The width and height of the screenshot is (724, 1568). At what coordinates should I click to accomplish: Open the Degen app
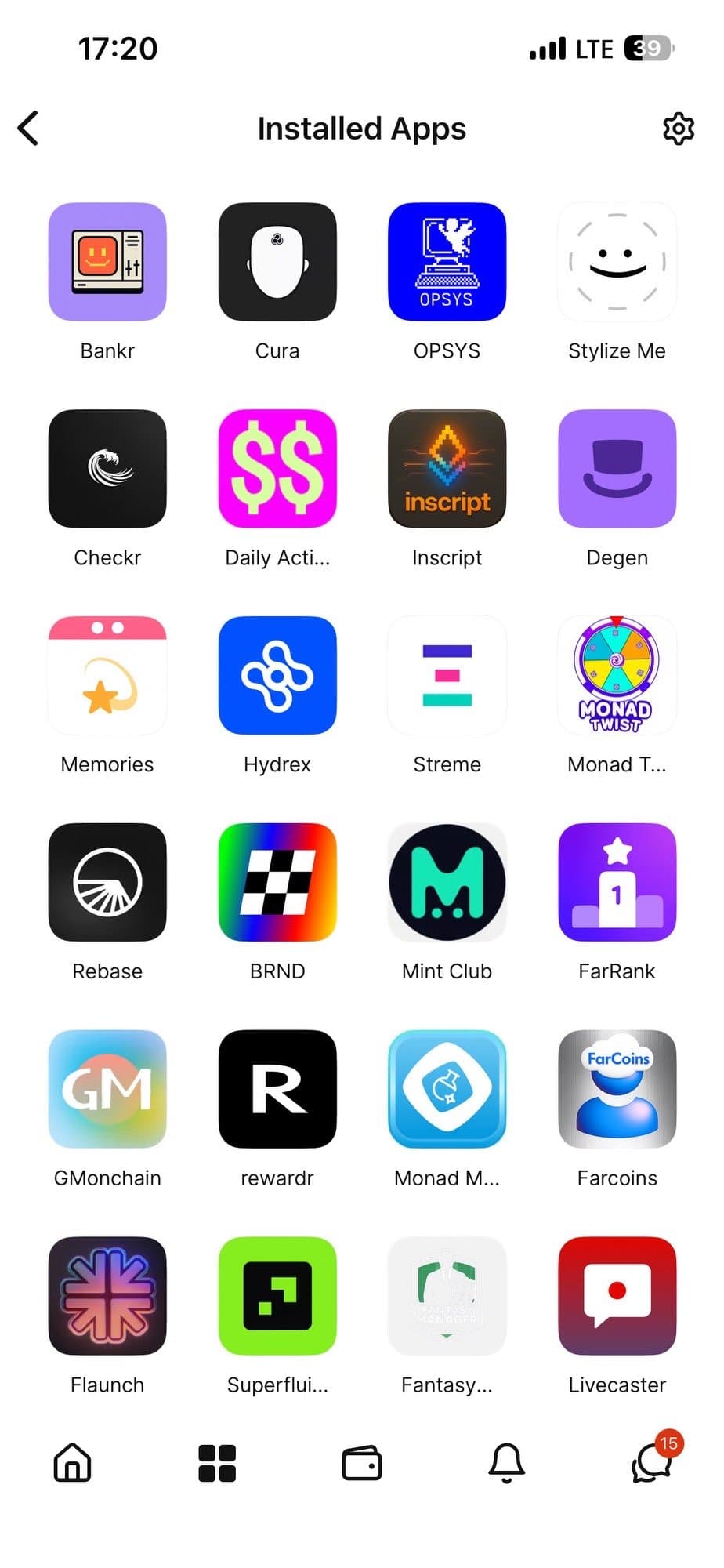coord(617,469)
